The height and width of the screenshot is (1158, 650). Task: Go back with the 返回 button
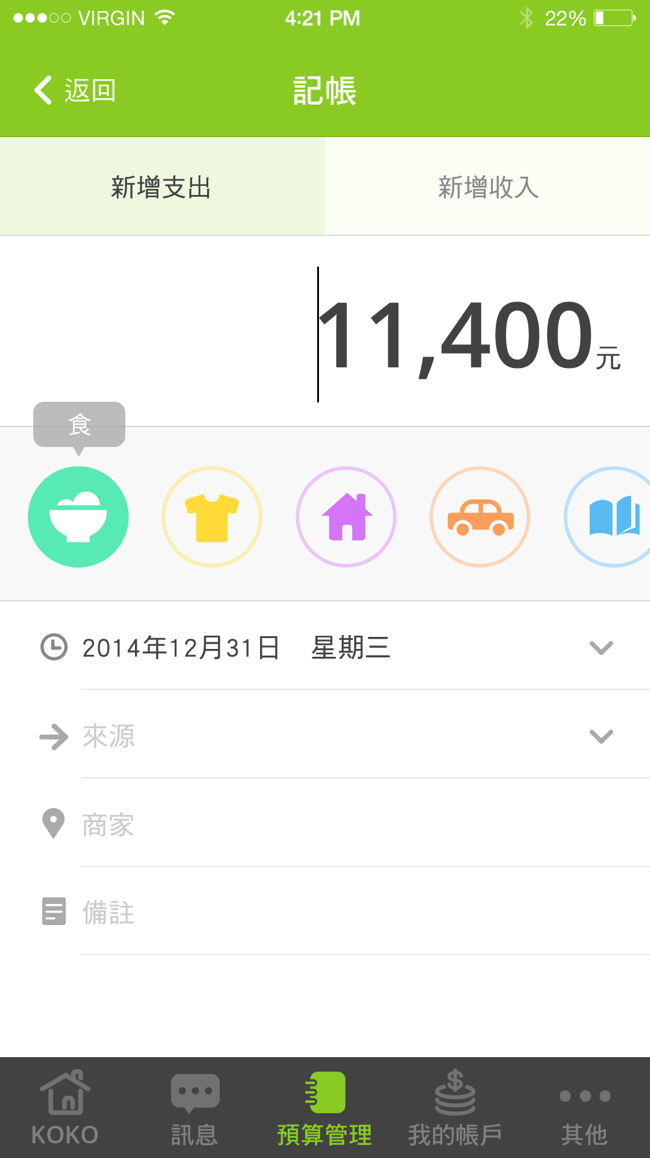pos(75,90)
